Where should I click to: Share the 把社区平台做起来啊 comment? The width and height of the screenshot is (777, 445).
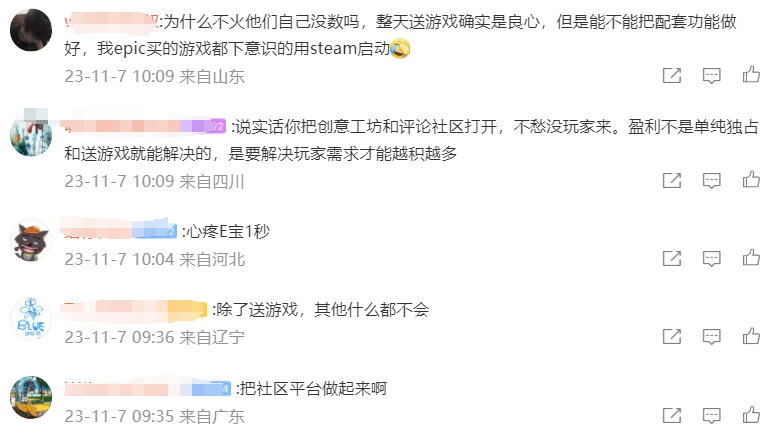click(x=673, y=415)
